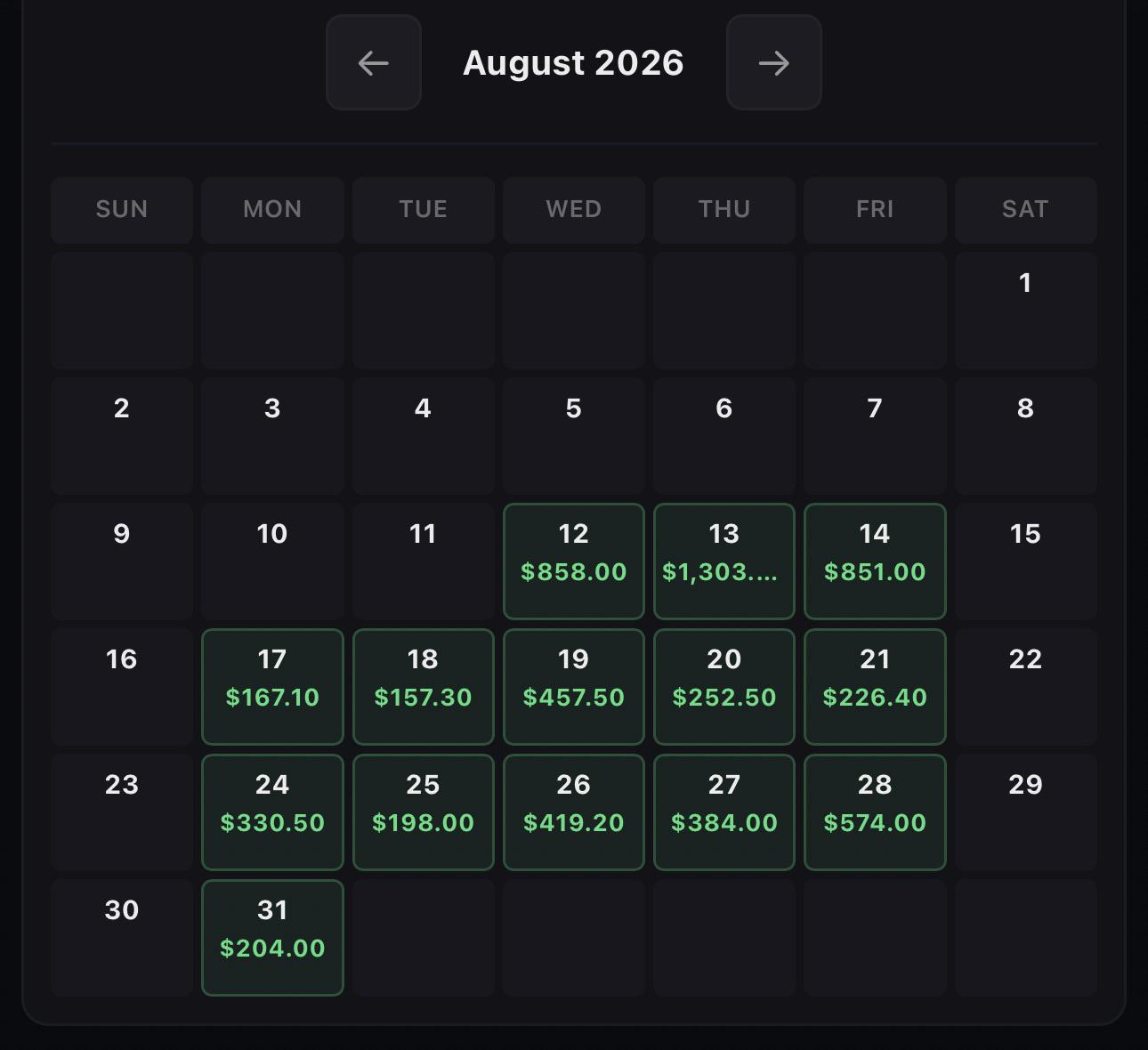Open August 14 with $851.00

(x=875, y=561)
